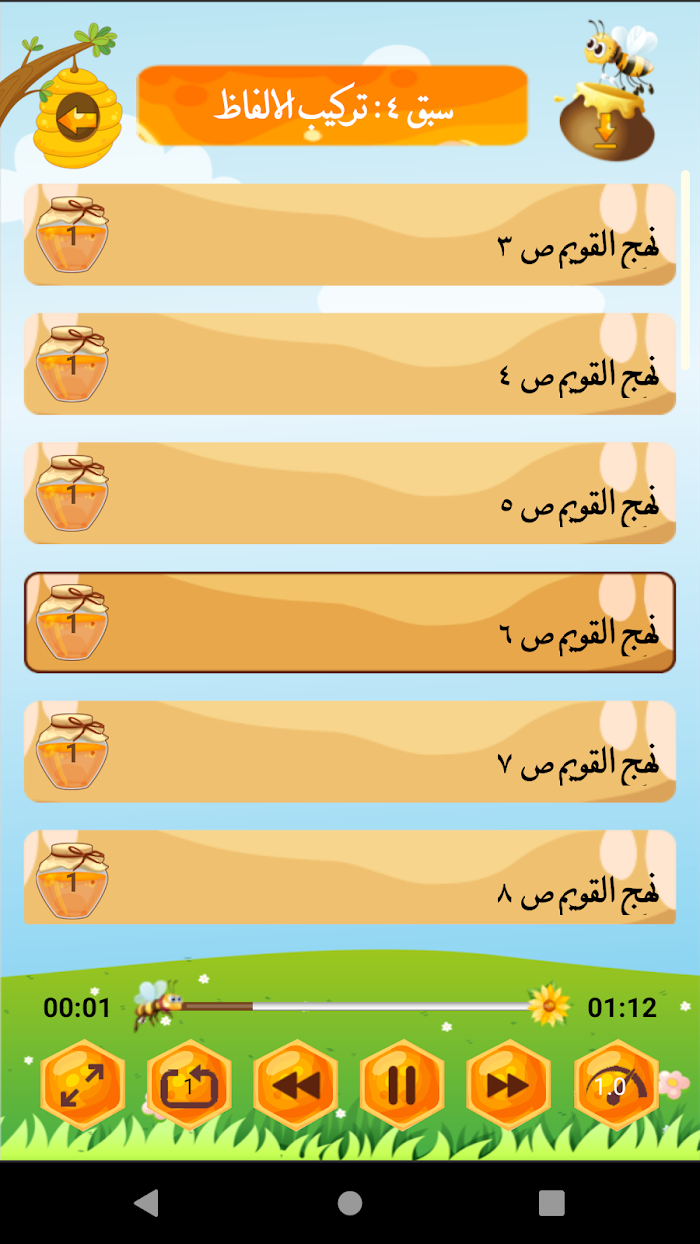Rewind the audio playback
Screen dimensions: 700x1244
click(x=296, y=1085)
